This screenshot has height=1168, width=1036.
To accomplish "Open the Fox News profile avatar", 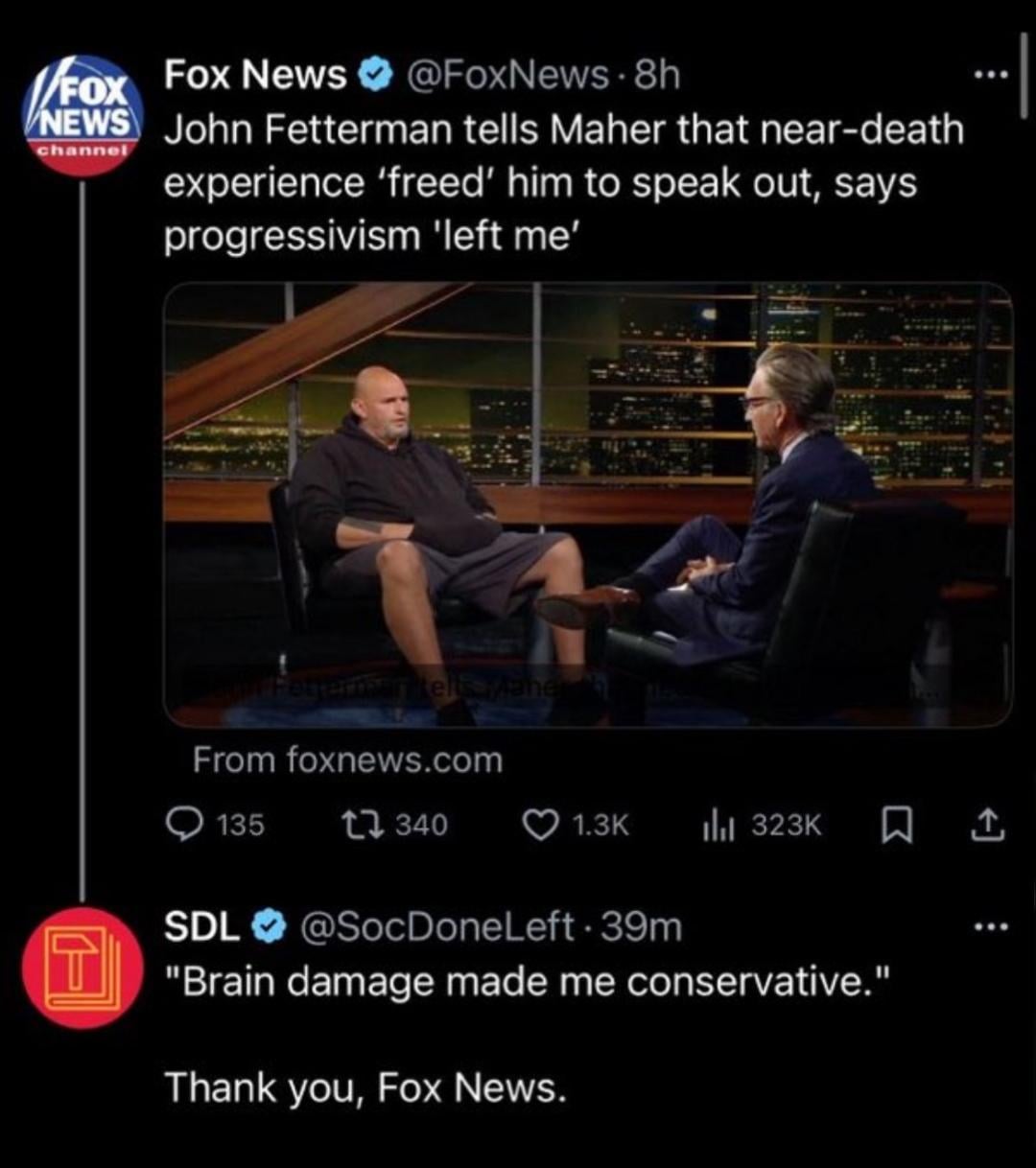I will coord(82,115).
